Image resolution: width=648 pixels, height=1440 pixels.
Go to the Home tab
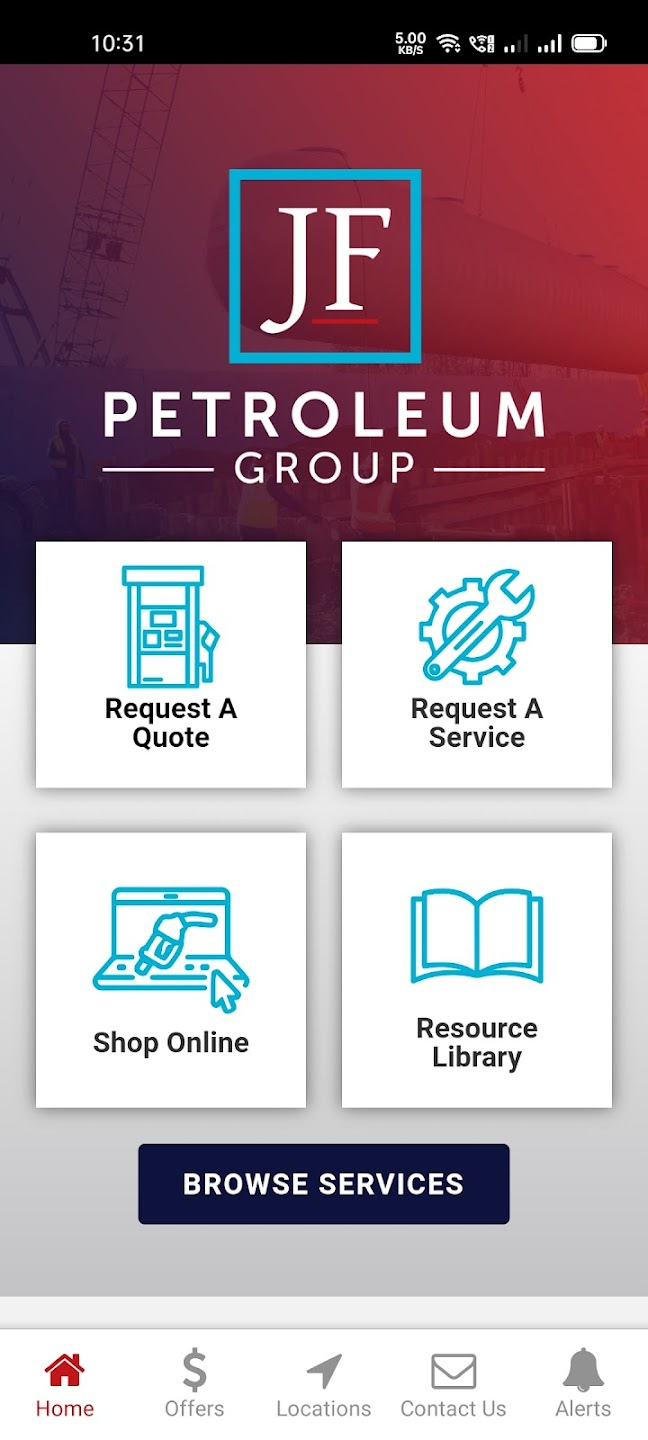[x=65, y=1384]
